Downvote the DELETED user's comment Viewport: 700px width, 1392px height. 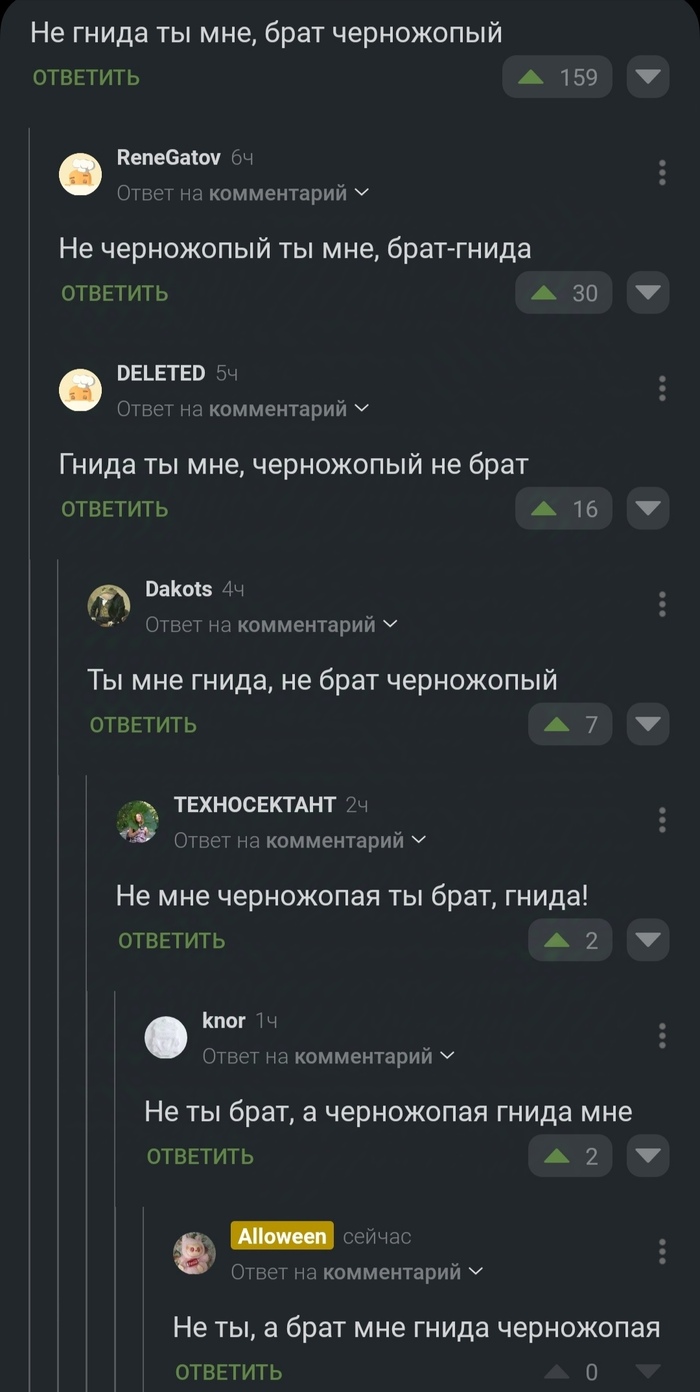click(648, 509)
